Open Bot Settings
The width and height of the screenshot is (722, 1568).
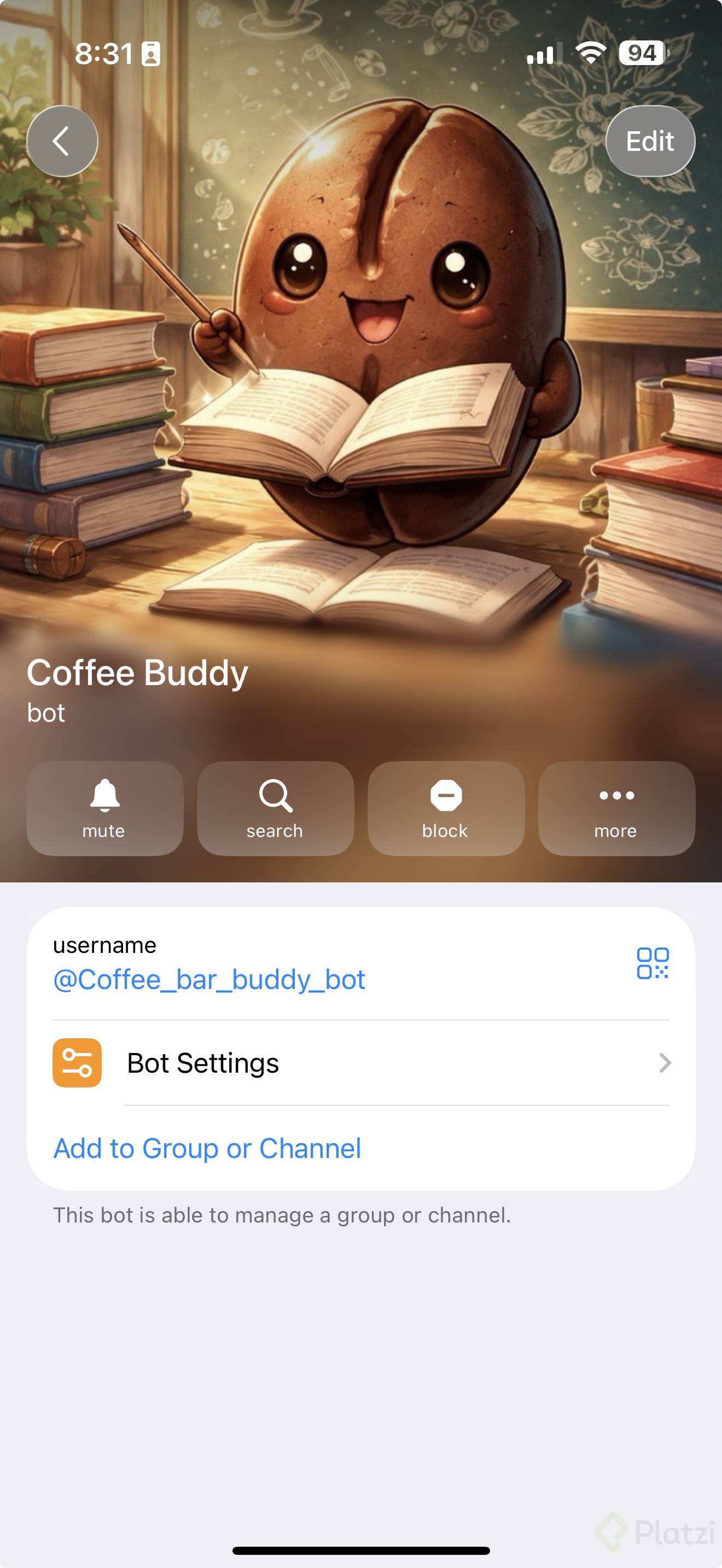point(360,1063)
